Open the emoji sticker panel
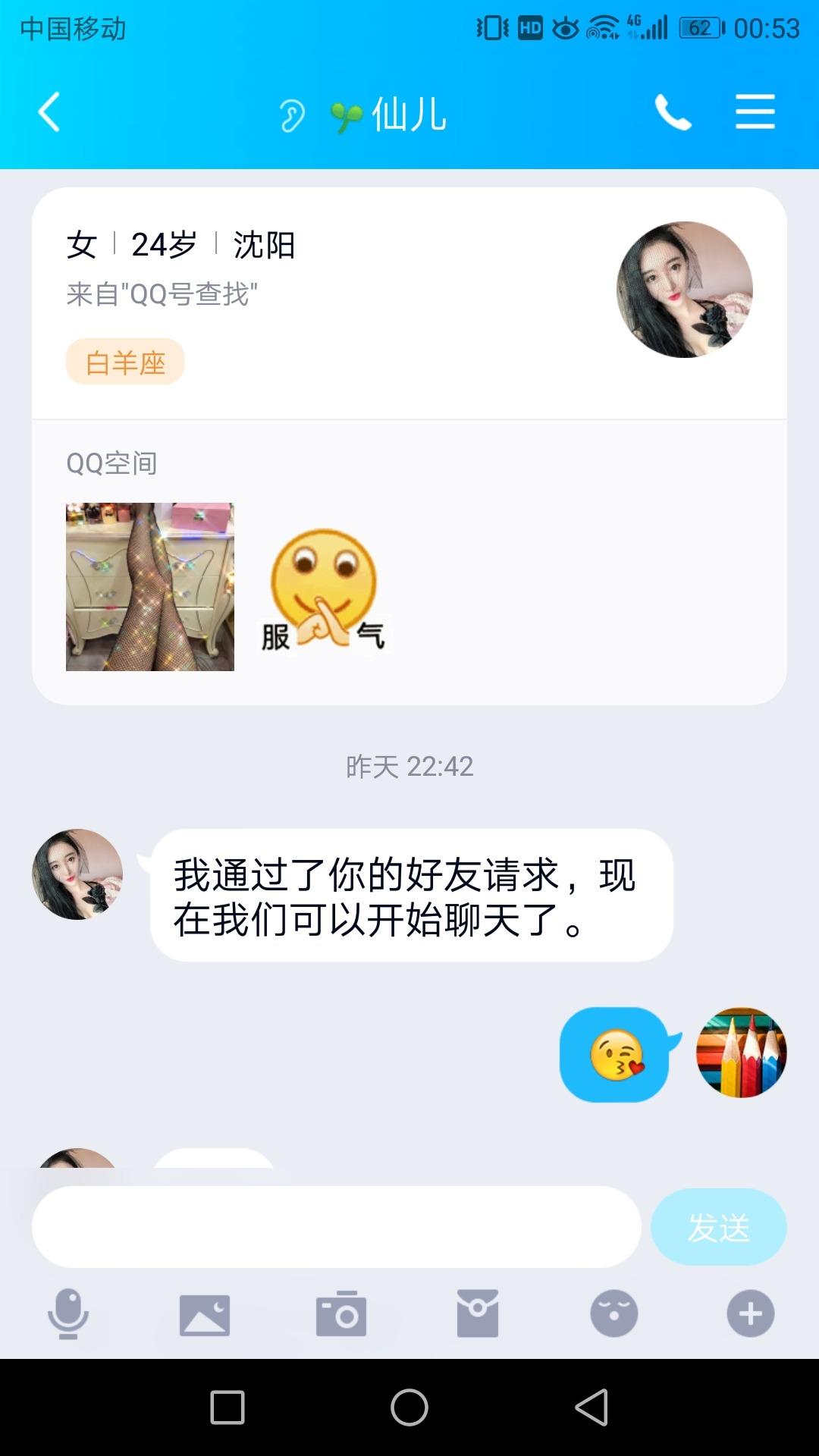Image resolution: width=819 pixels, height=1456 pixels. [x=614, y=1313]
